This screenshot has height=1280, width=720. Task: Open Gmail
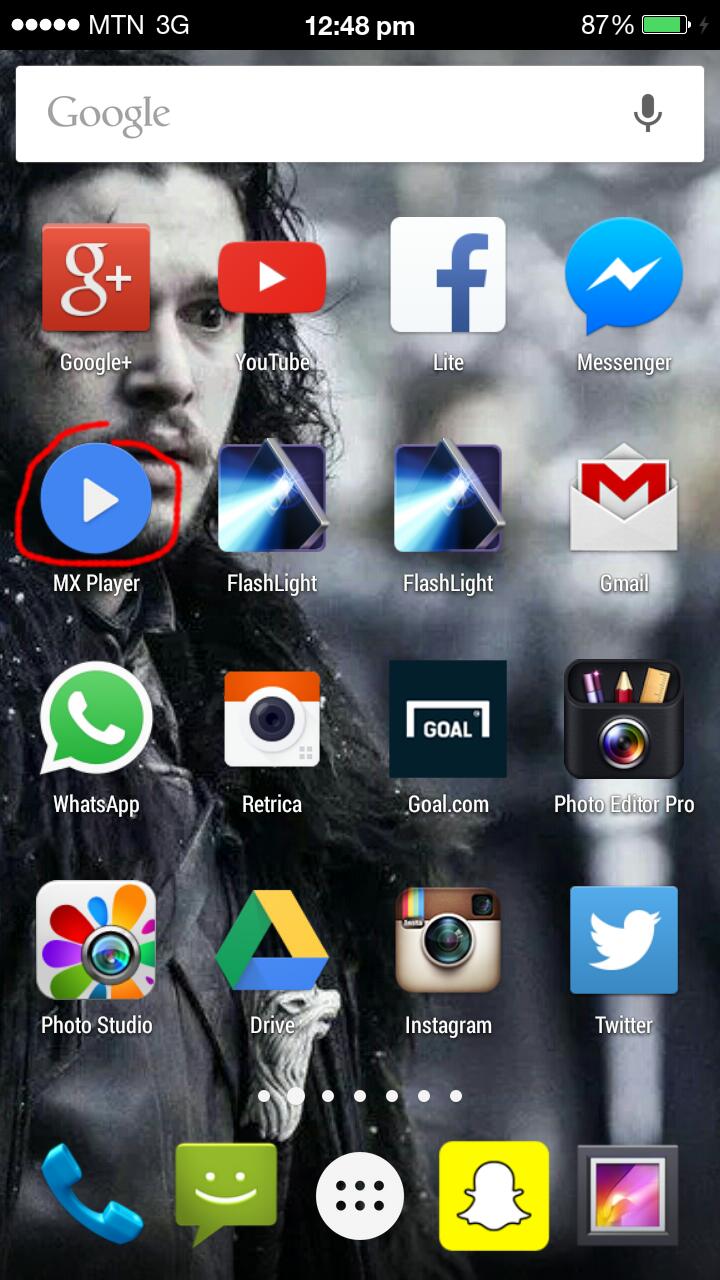[624, 498]
